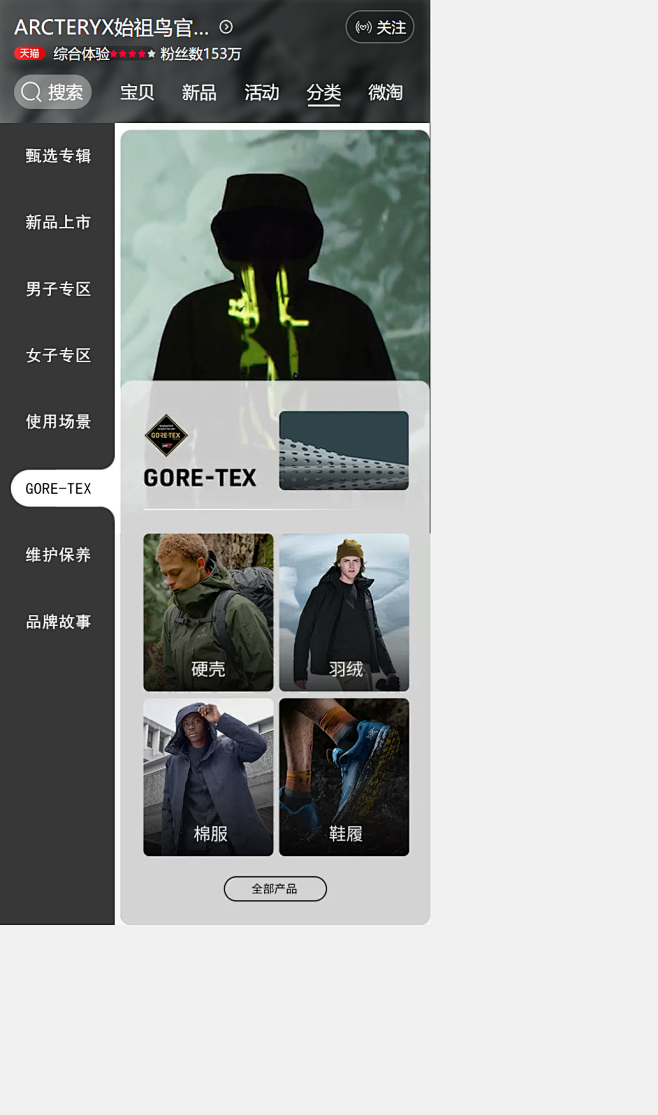Viewport: 658px width, 1115px height.
Task: Open 品牌故事 category
Action: [58, 622]
